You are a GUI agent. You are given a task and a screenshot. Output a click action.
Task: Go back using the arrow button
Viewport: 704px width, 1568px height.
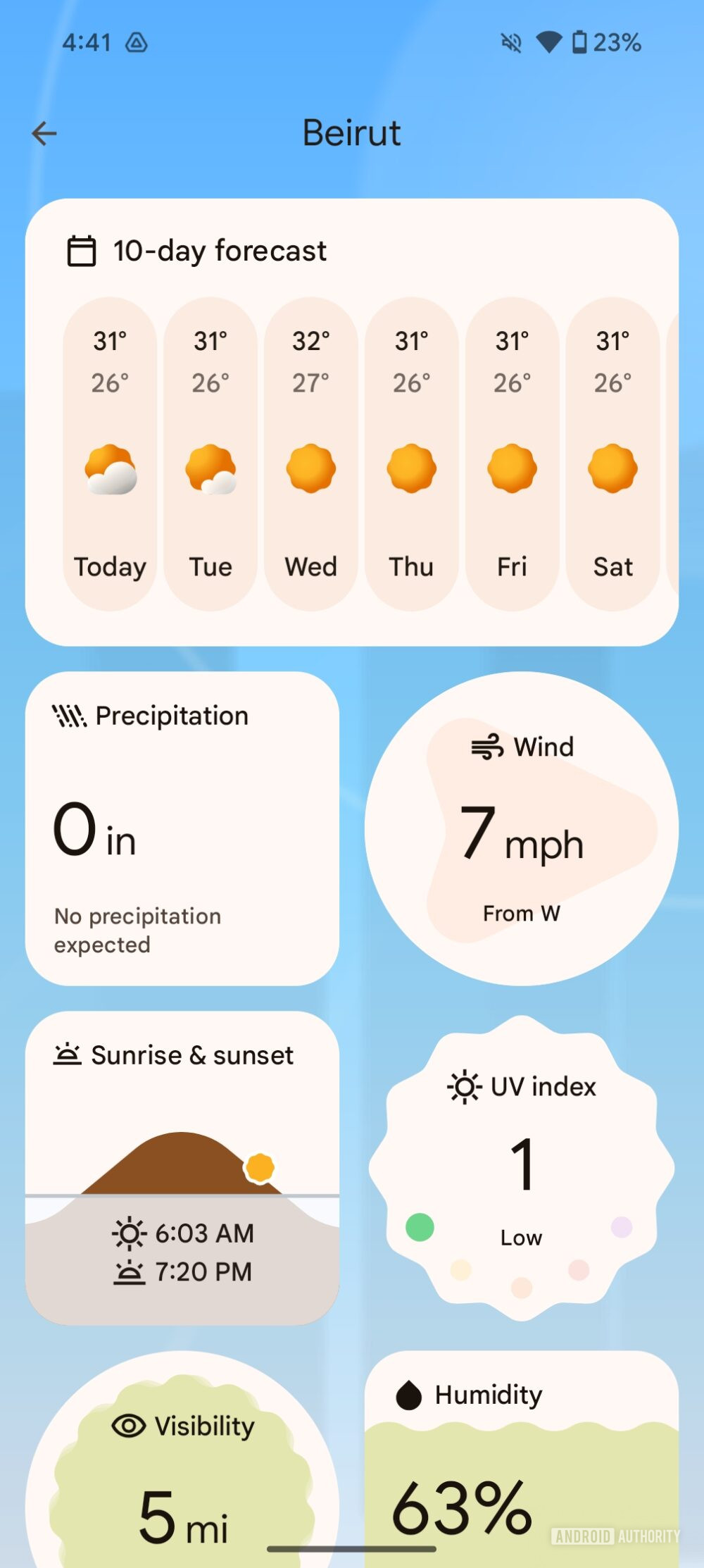tap(44, 132)
